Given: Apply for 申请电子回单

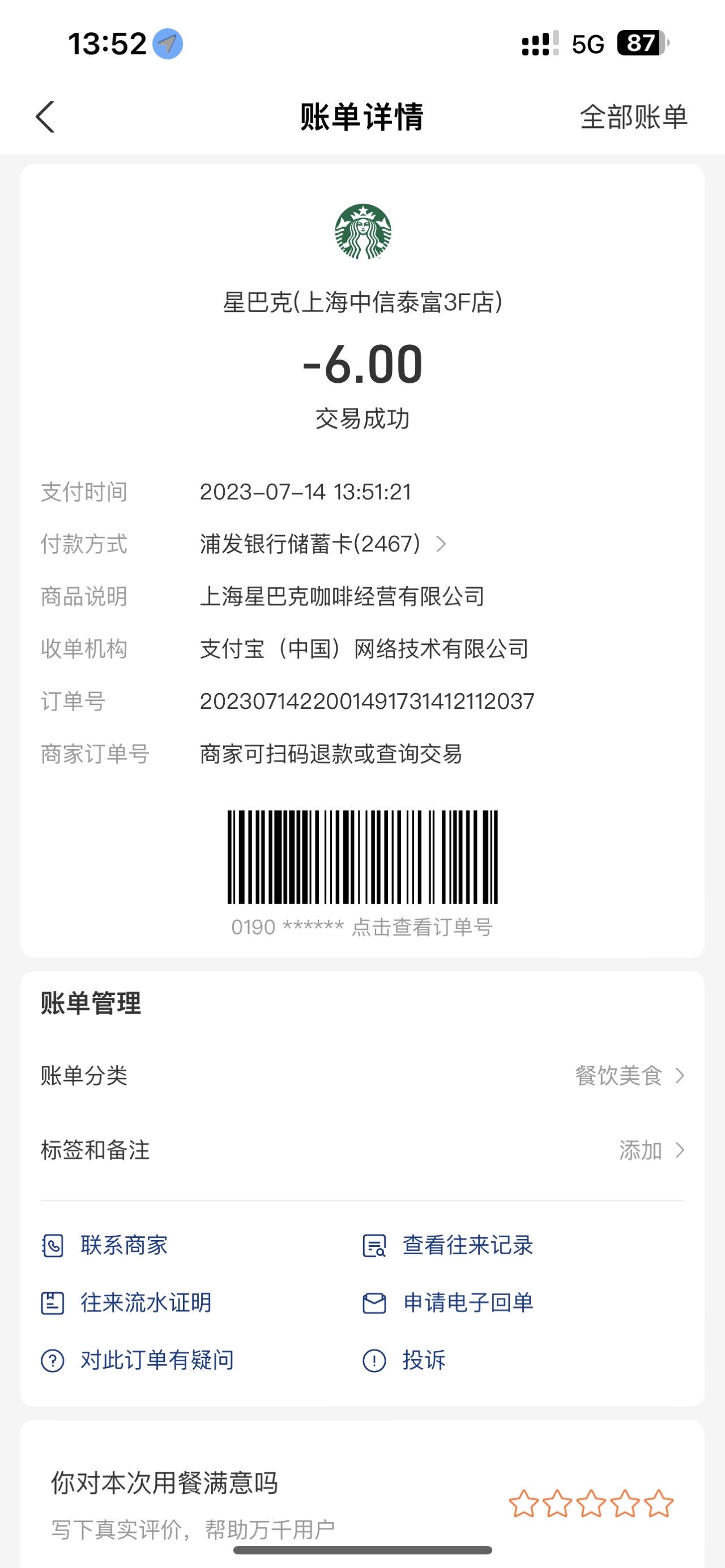Looking at the screenshot, I should tap(448, 1302).
